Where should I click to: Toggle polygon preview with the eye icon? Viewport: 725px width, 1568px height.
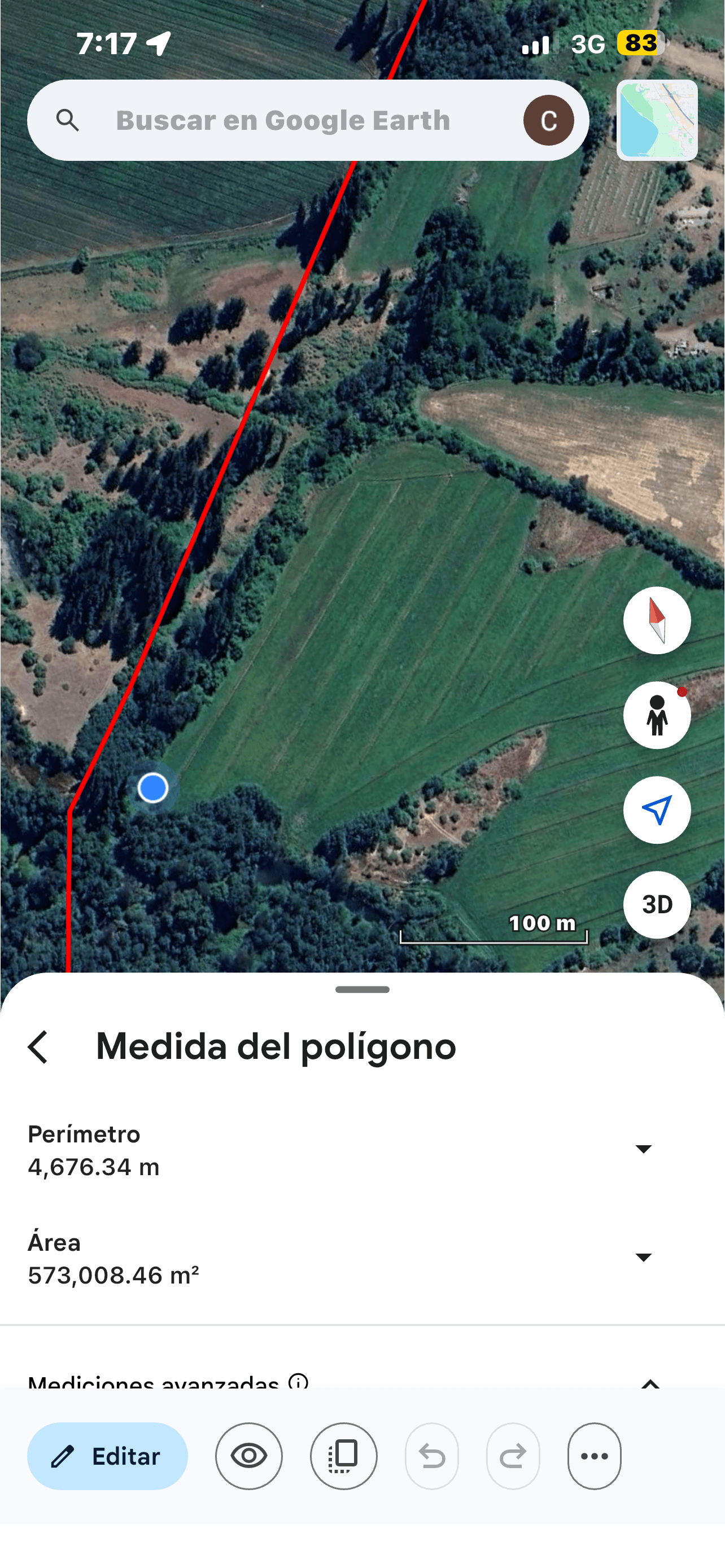[249, 1456]
